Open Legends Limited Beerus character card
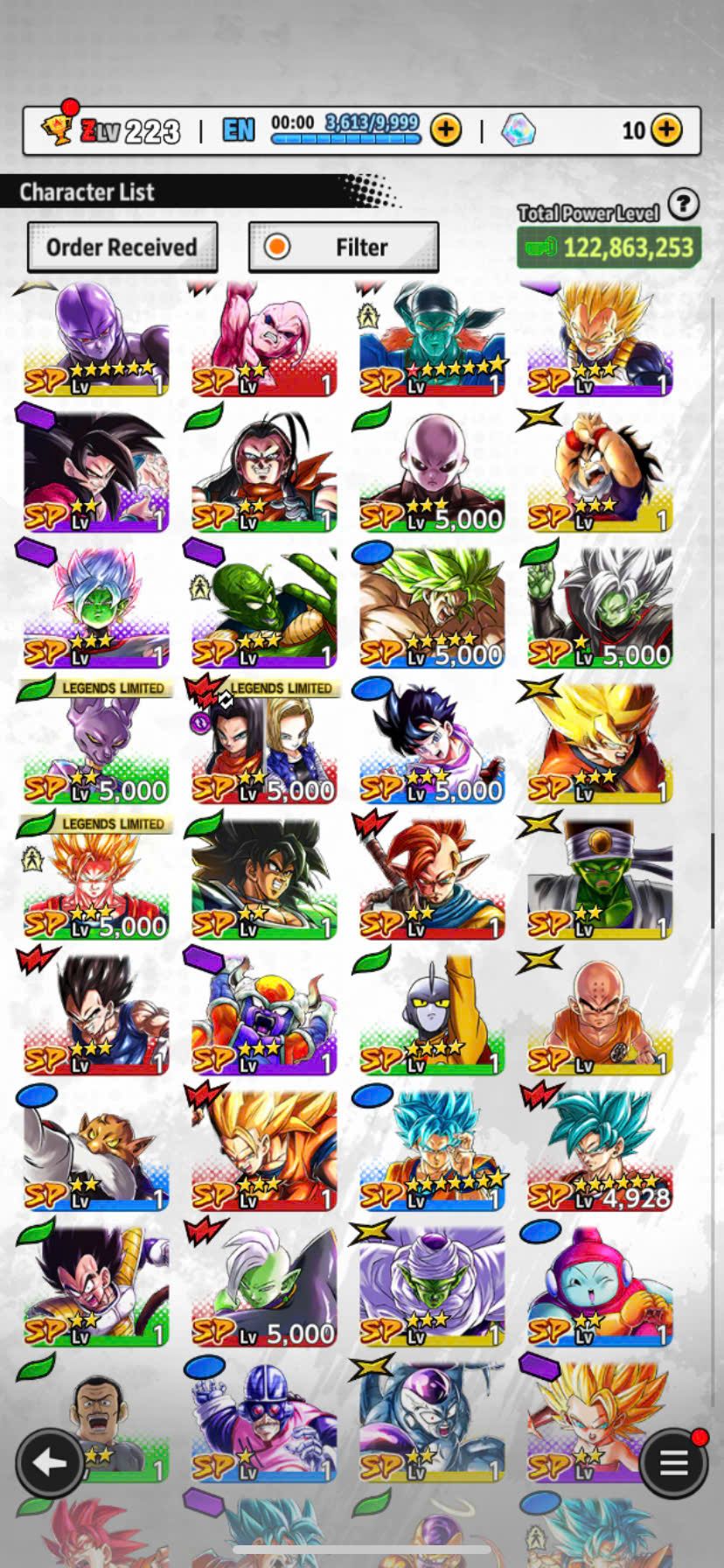Viewport: 724px width, 1568px height. point(95,744)
